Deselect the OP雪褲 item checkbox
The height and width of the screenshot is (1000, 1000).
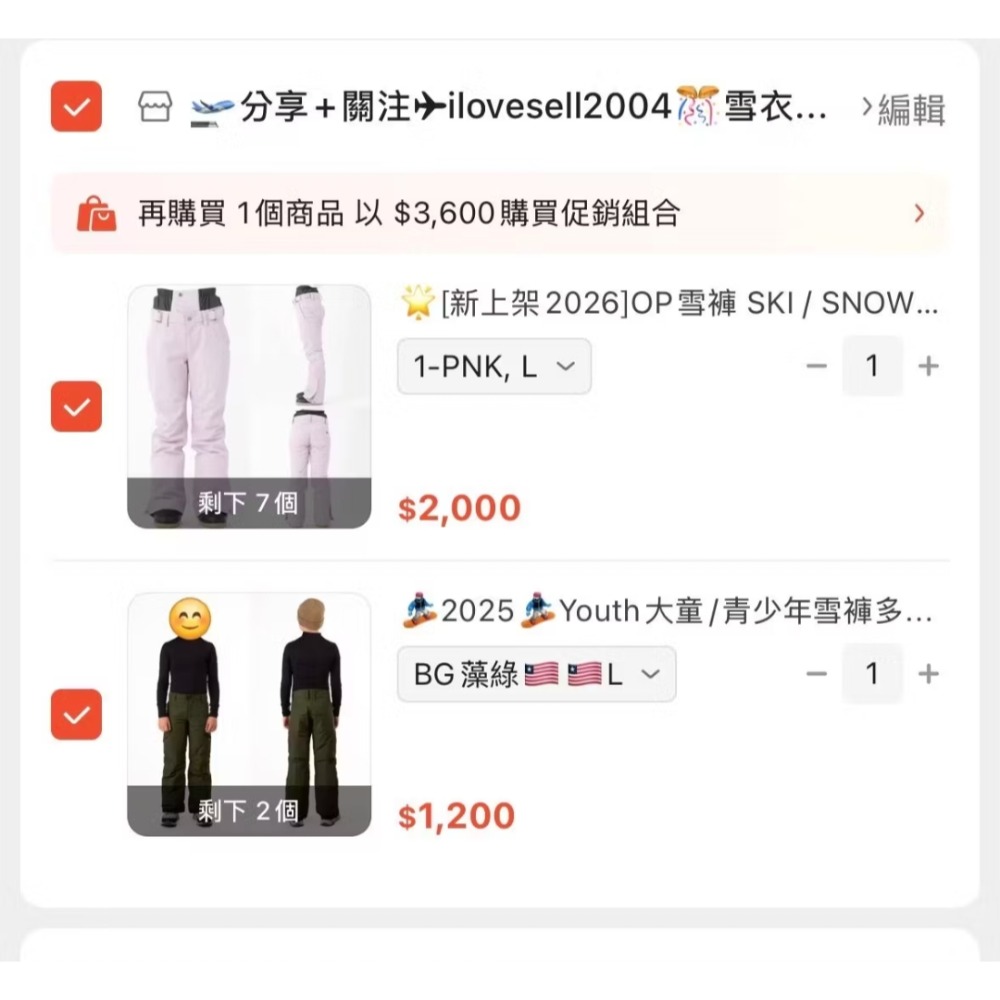[76, 406]
